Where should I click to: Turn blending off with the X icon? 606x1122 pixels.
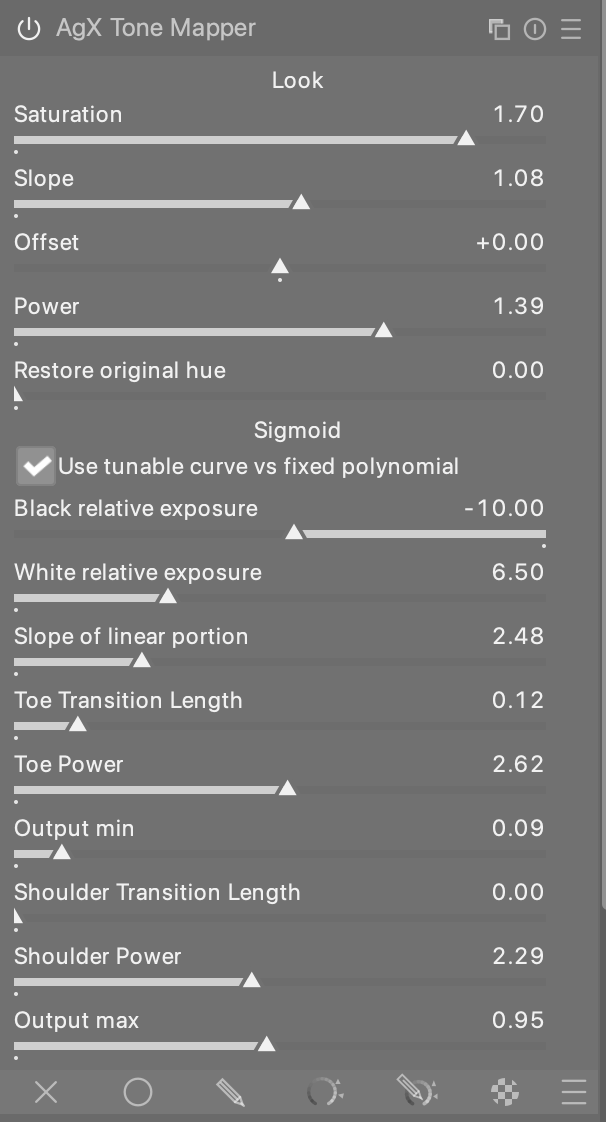point(46,1093)
